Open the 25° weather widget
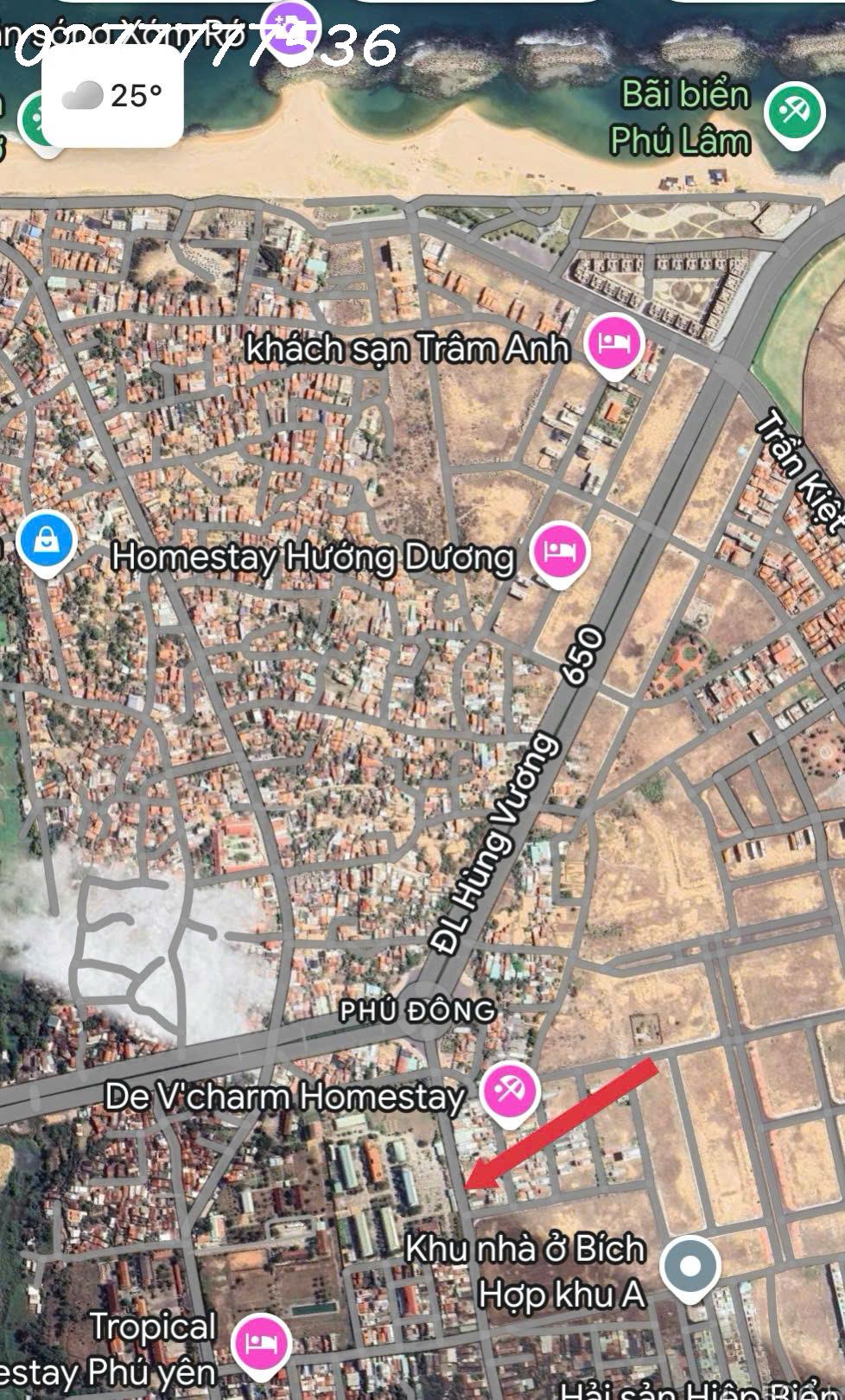 (x=112, y=95)
